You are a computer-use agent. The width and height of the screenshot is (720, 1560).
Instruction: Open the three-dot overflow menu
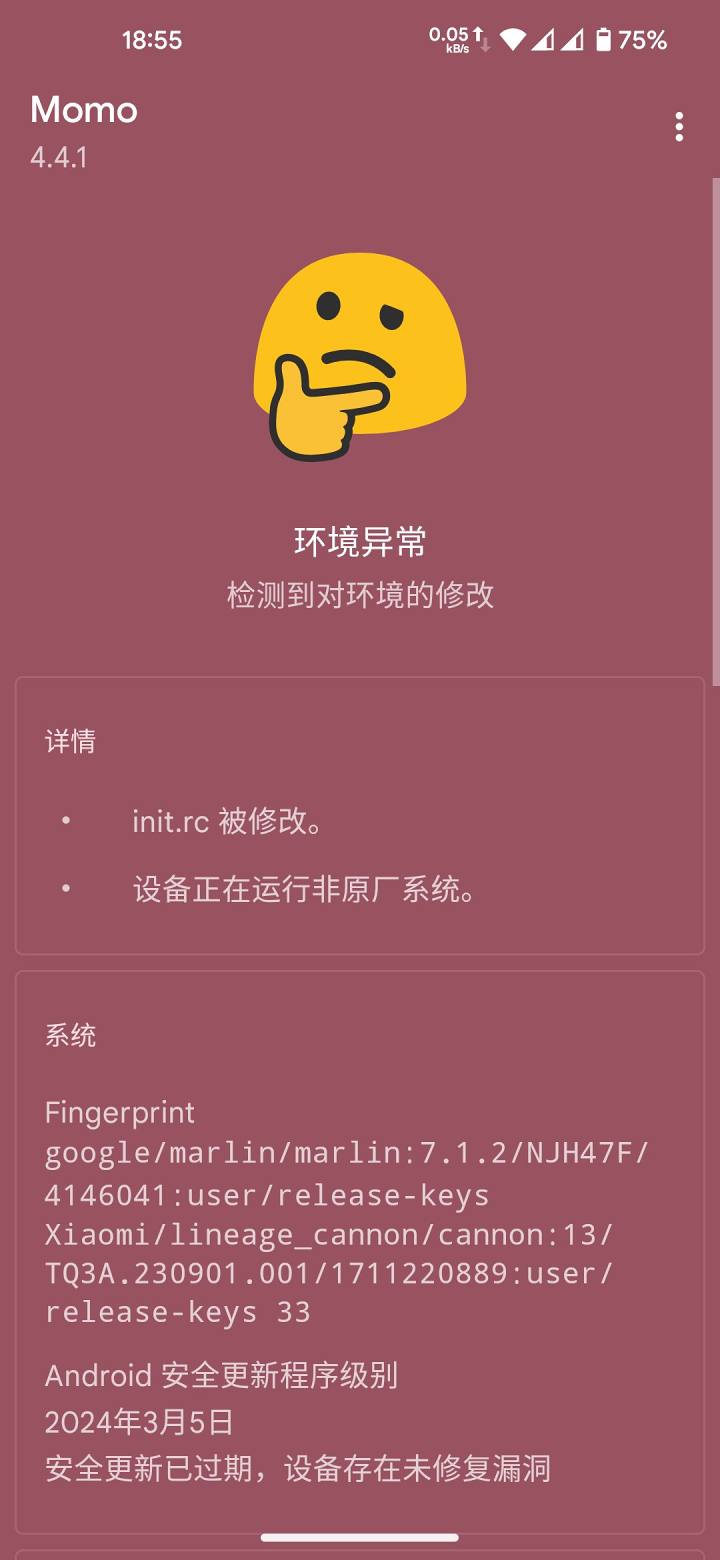pyautogui.click(x=678, y=127)
